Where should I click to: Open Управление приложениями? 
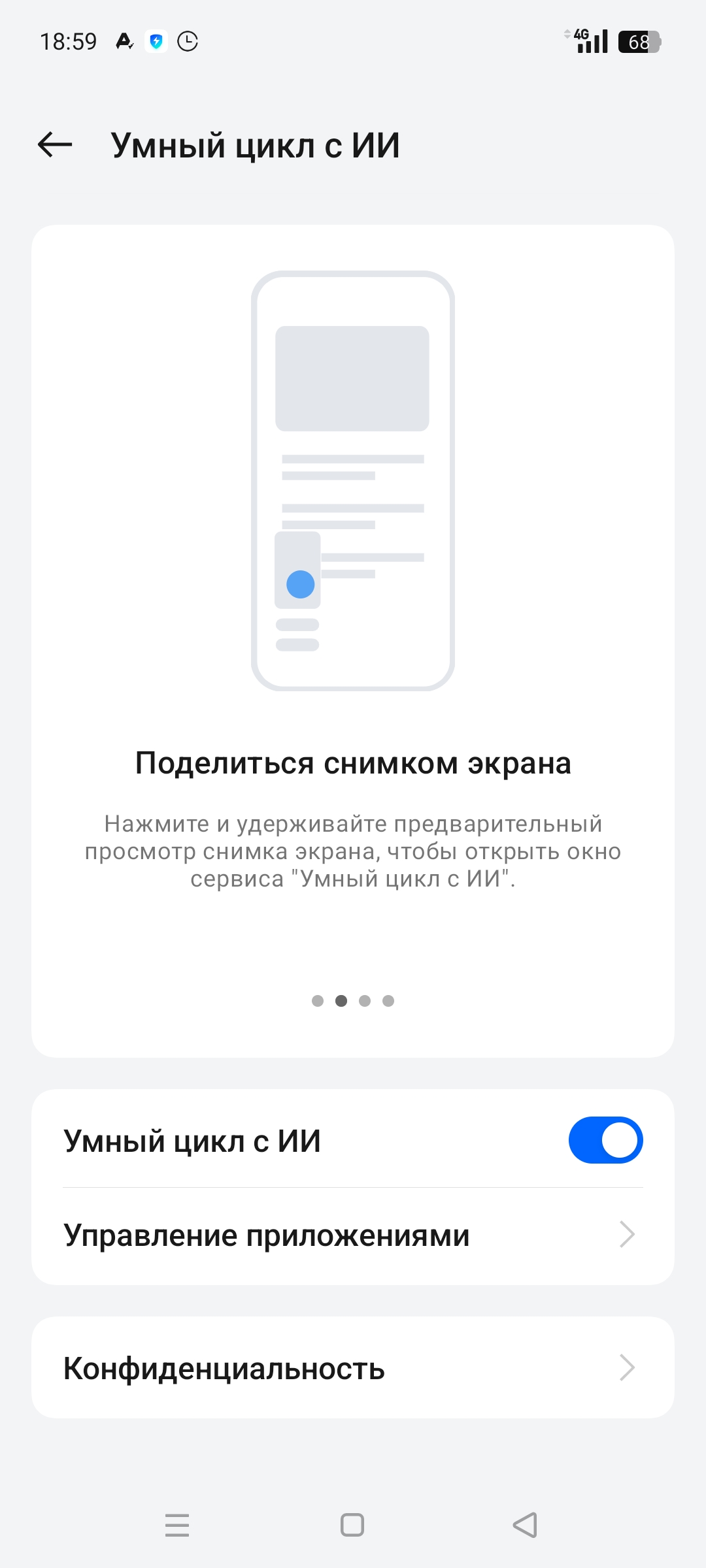tap(353, 1235)
